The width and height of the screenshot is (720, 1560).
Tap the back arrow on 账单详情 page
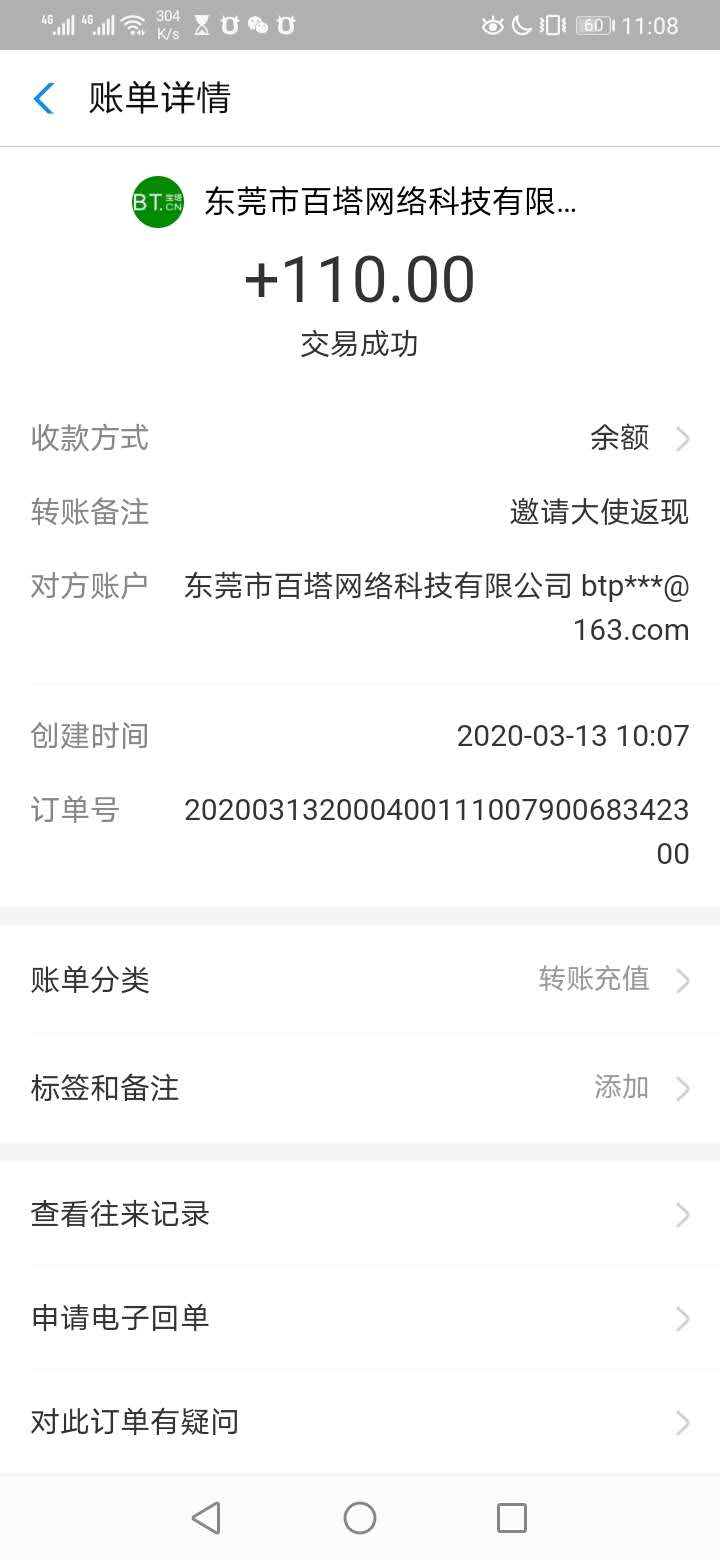pyautogui.click(x=42, y=98)
